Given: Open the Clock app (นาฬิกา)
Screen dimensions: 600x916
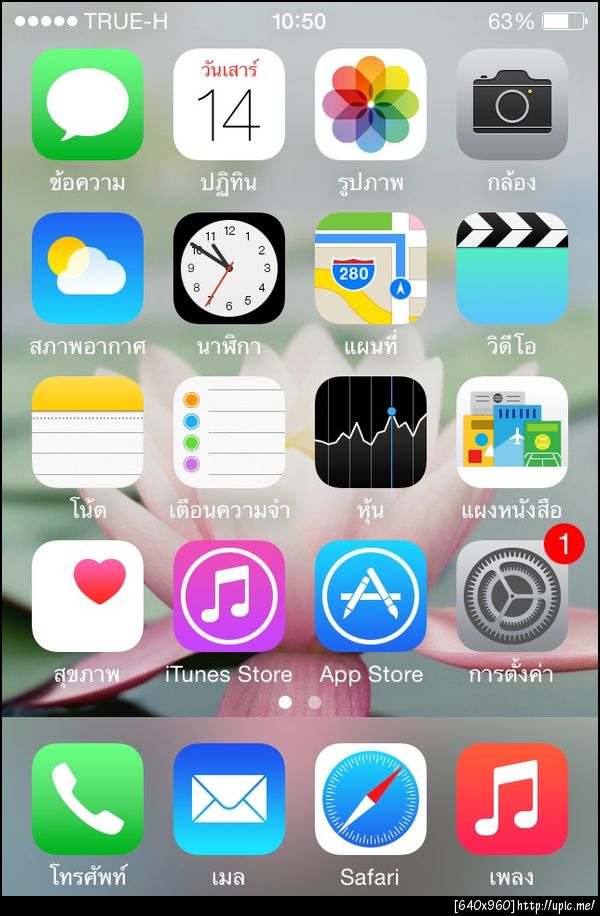Looking at the screenshot, I should 229,268.
